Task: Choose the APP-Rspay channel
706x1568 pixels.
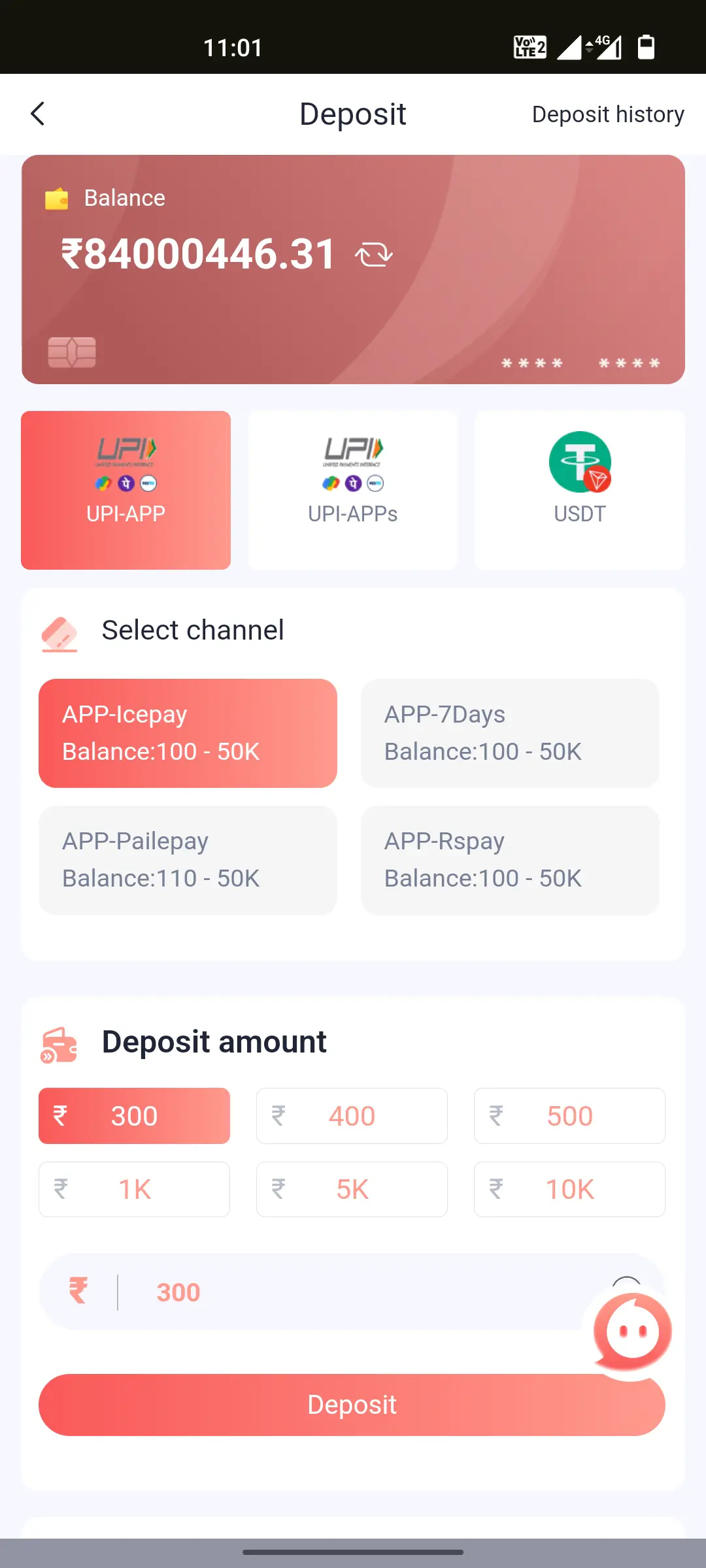Action: (510, 860)
